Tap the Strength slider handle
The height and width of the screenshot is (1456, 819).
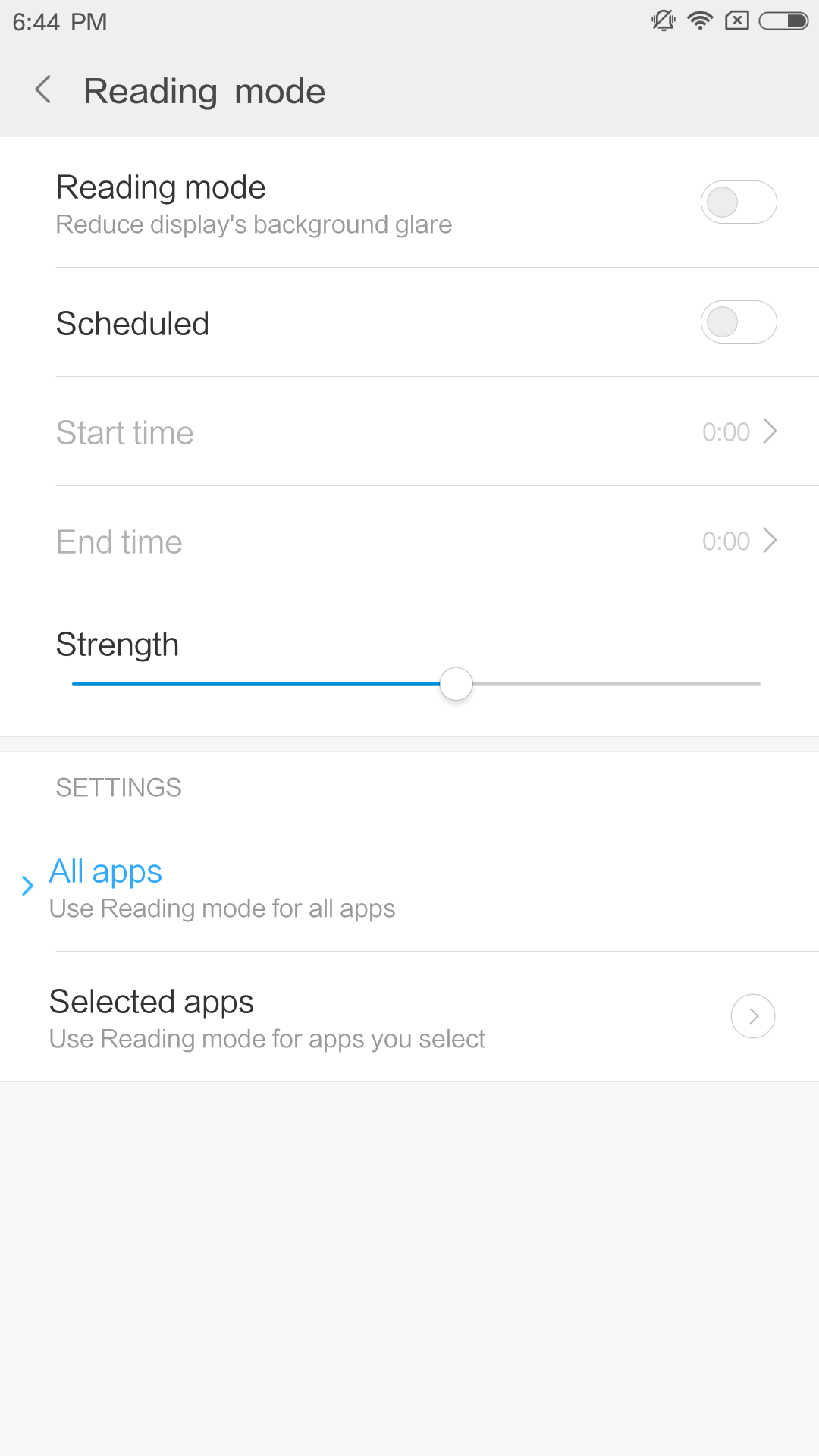click(457, 684)
